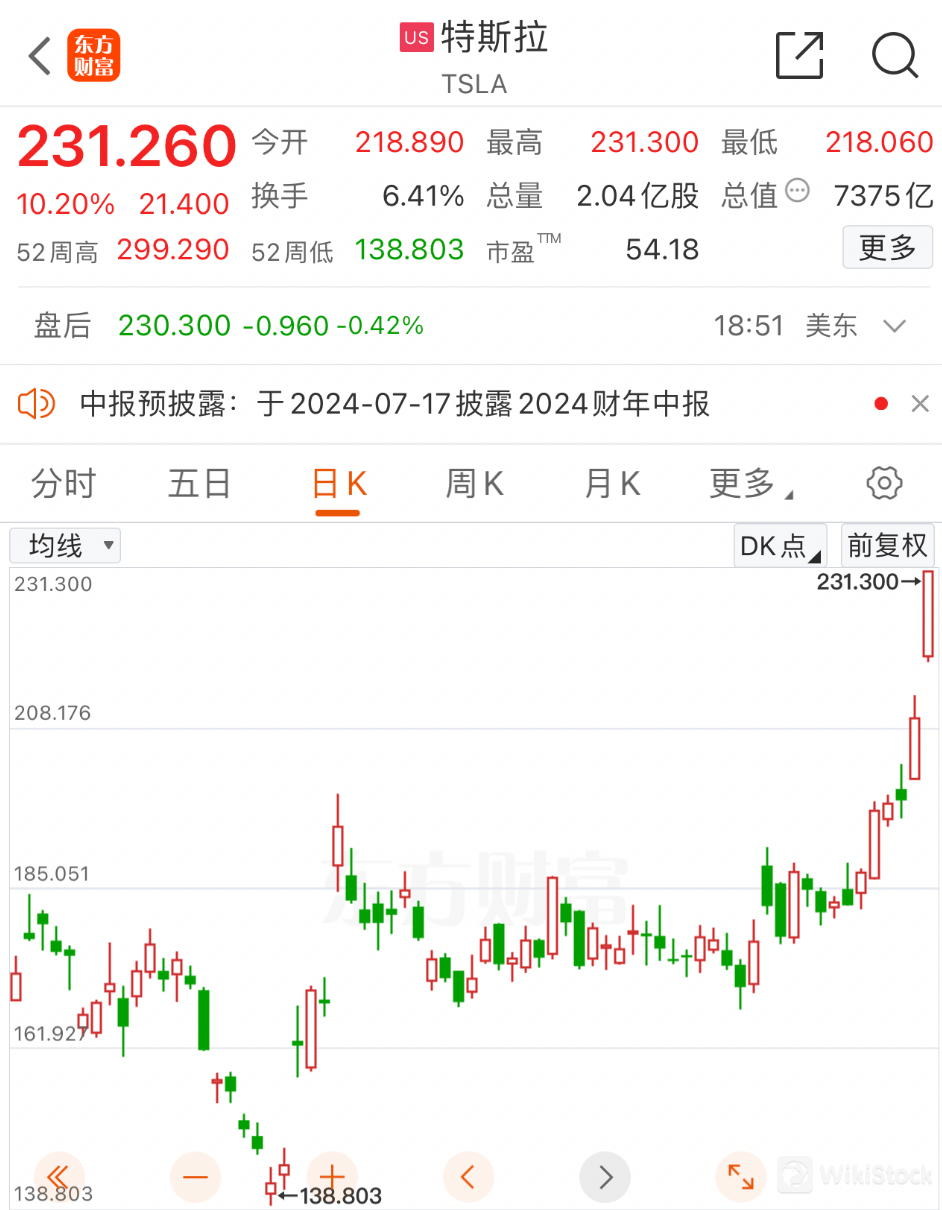Zoom in the chart with plus button
Screen dimensions: 942x1210
coord(332,1176)
